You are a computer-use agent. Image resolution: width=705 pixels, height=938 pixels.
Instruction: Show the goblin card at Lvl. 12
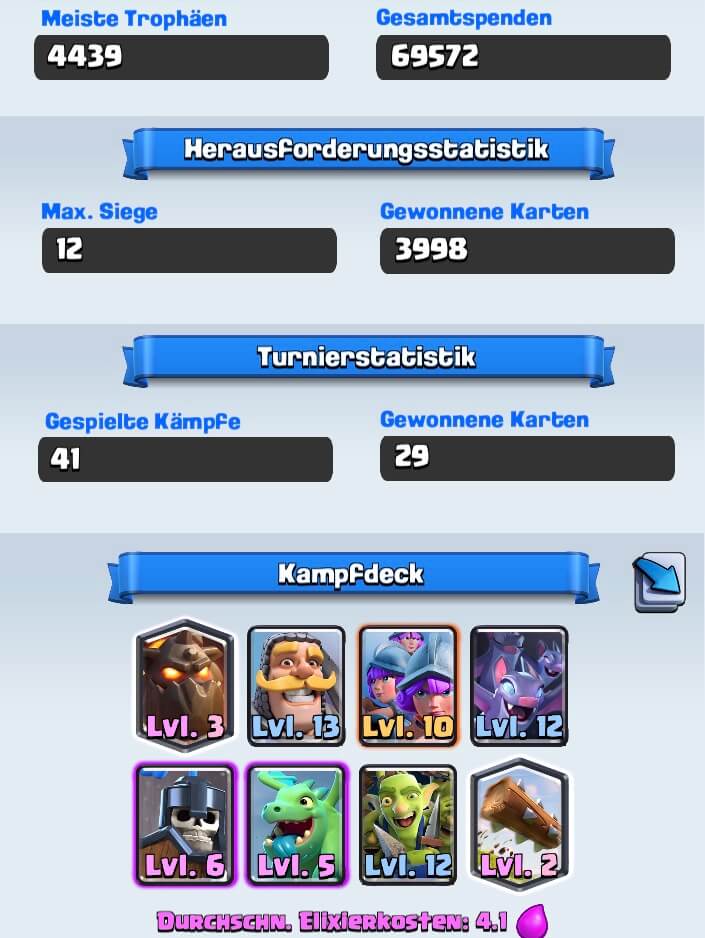[x=408, y=825]
